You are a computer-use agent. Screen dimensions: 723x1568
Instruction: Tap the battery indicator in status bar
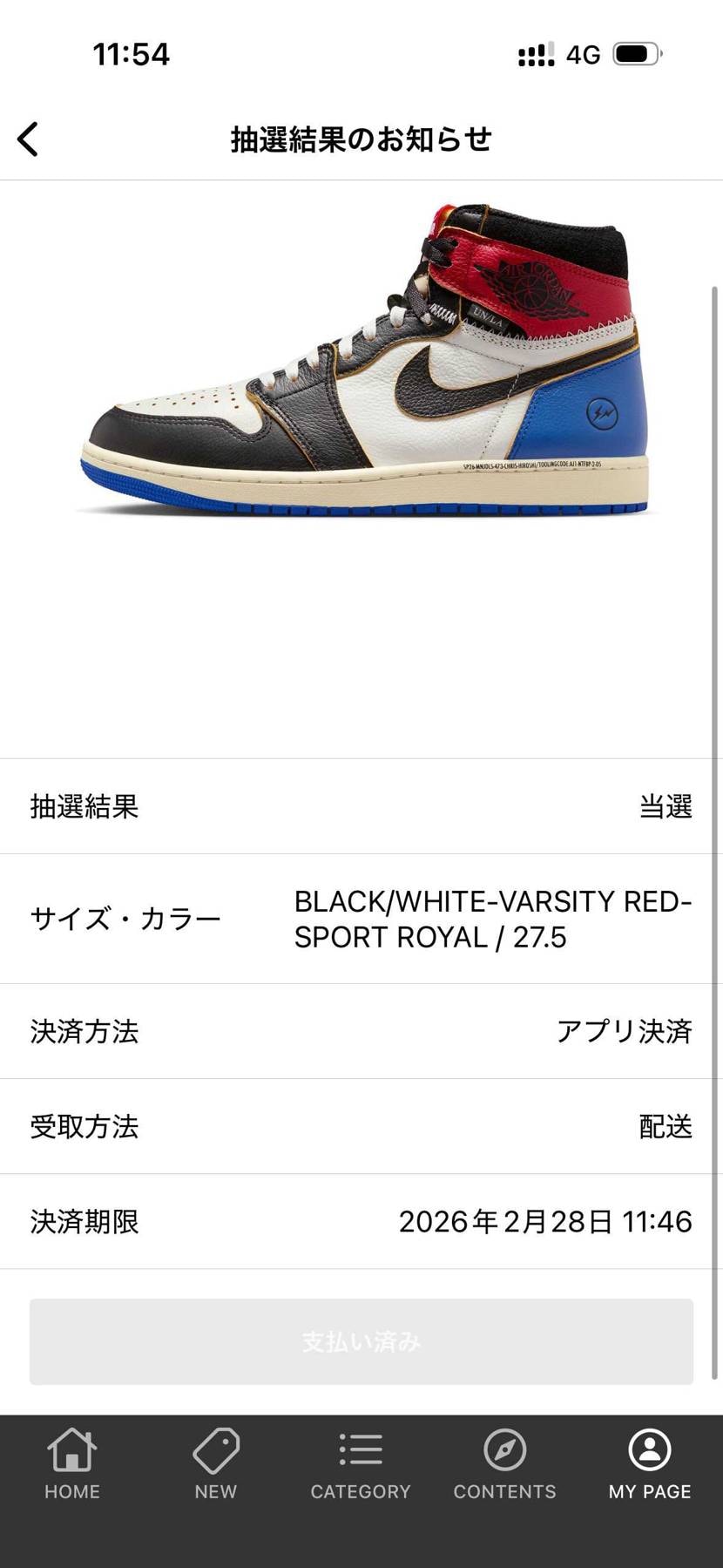pyautogui.click(x=639, y=54)
